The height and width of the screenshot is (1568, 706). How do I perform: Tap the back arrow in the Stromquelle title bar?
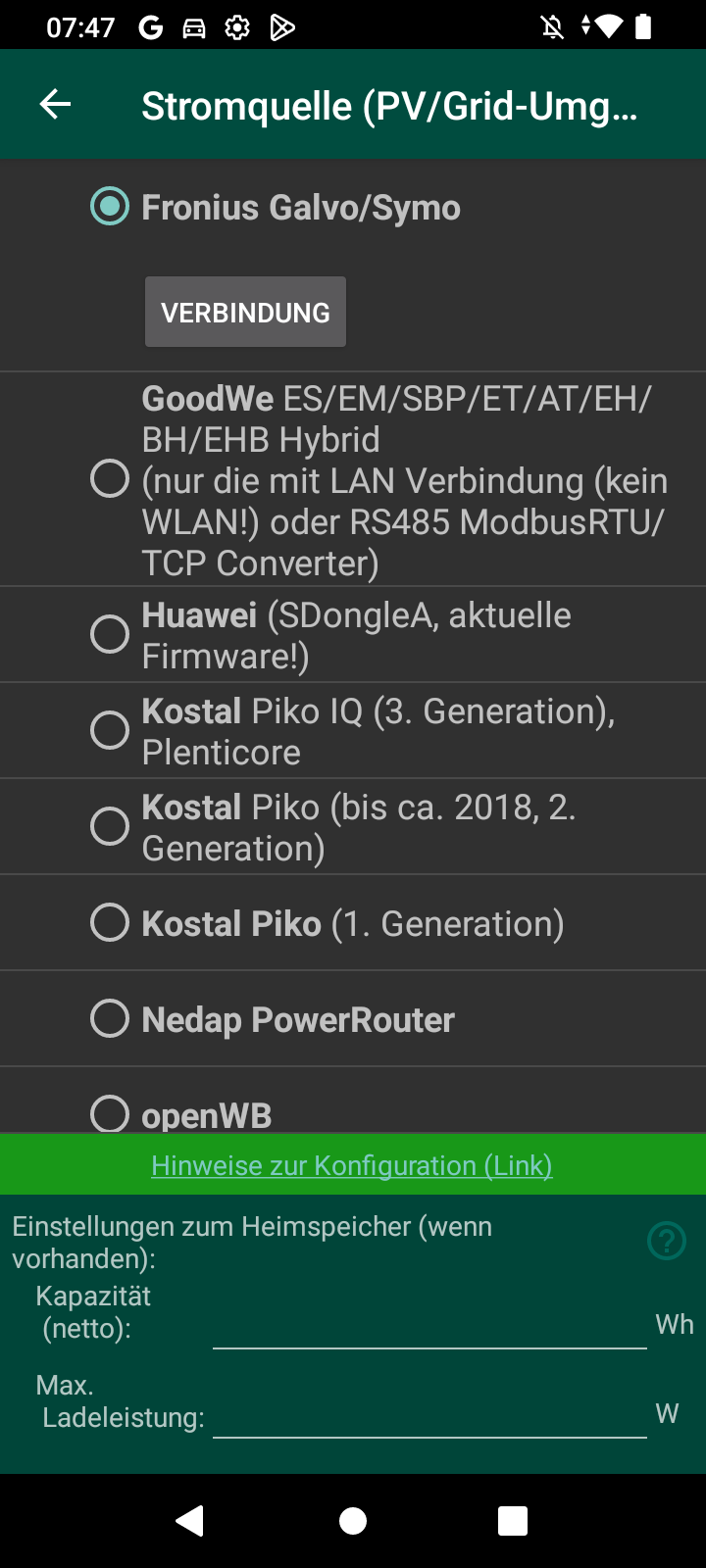tap(55, 103)
